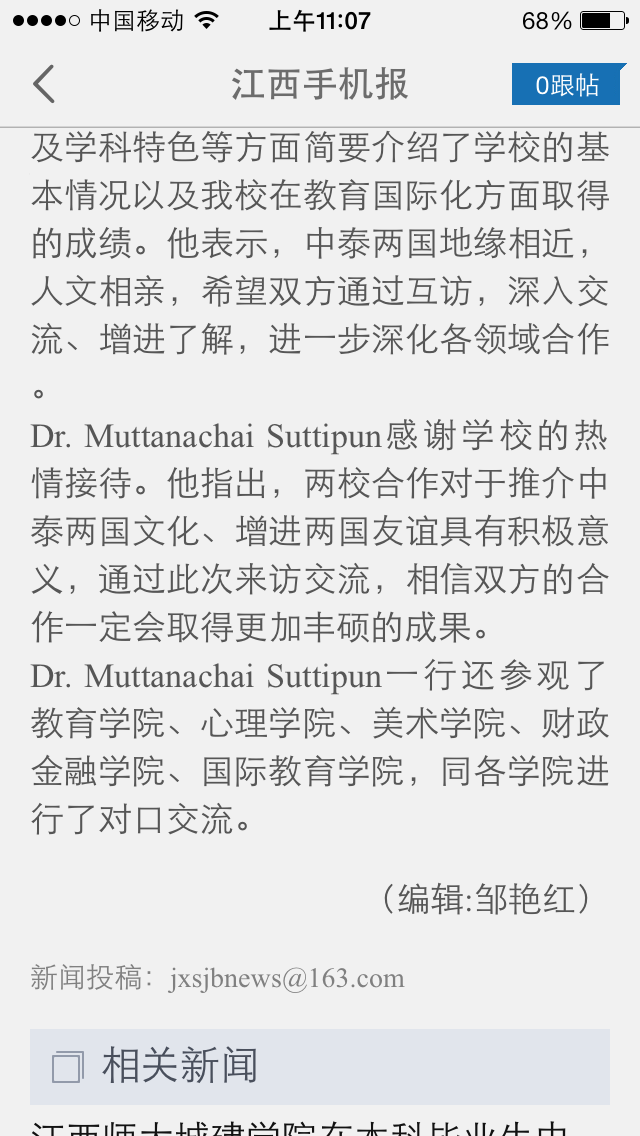The height and width of the screenshot is (1136, 640).
Task: Go back with the top-left arrow
Action: coord(44,84)
